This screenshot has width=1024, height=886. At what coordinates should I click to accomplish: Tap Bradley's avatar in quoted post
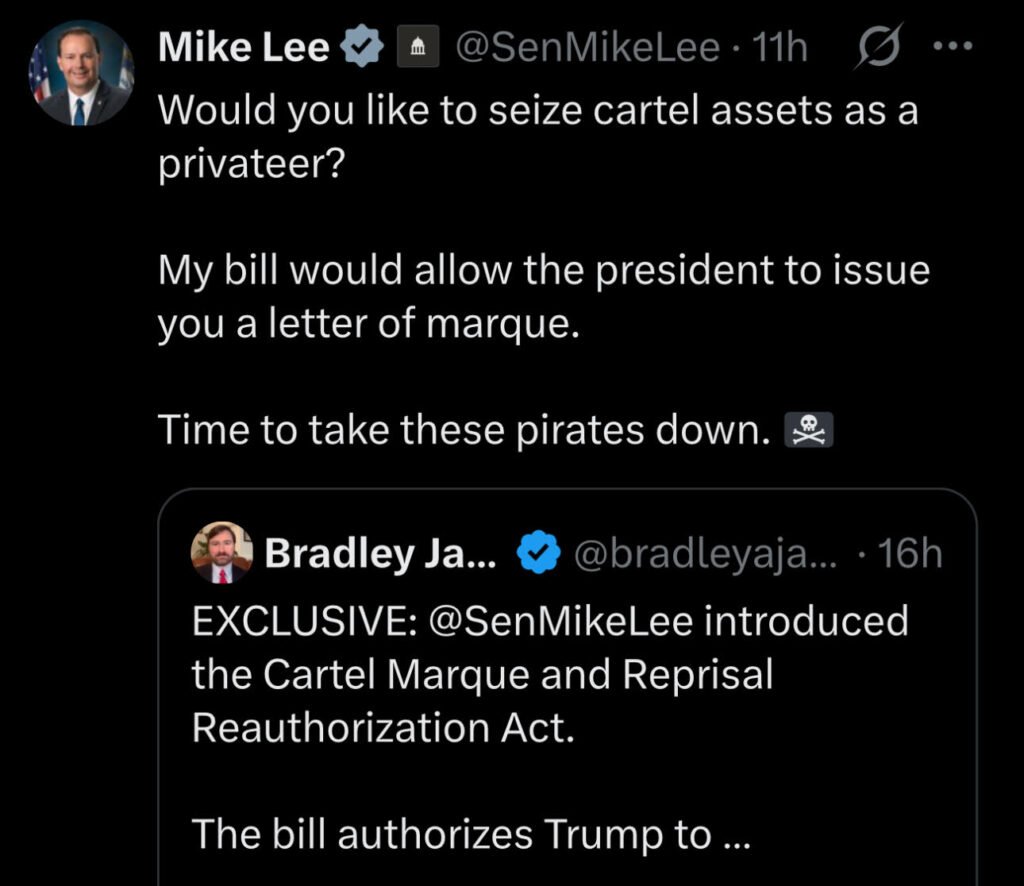click(221, 553)
